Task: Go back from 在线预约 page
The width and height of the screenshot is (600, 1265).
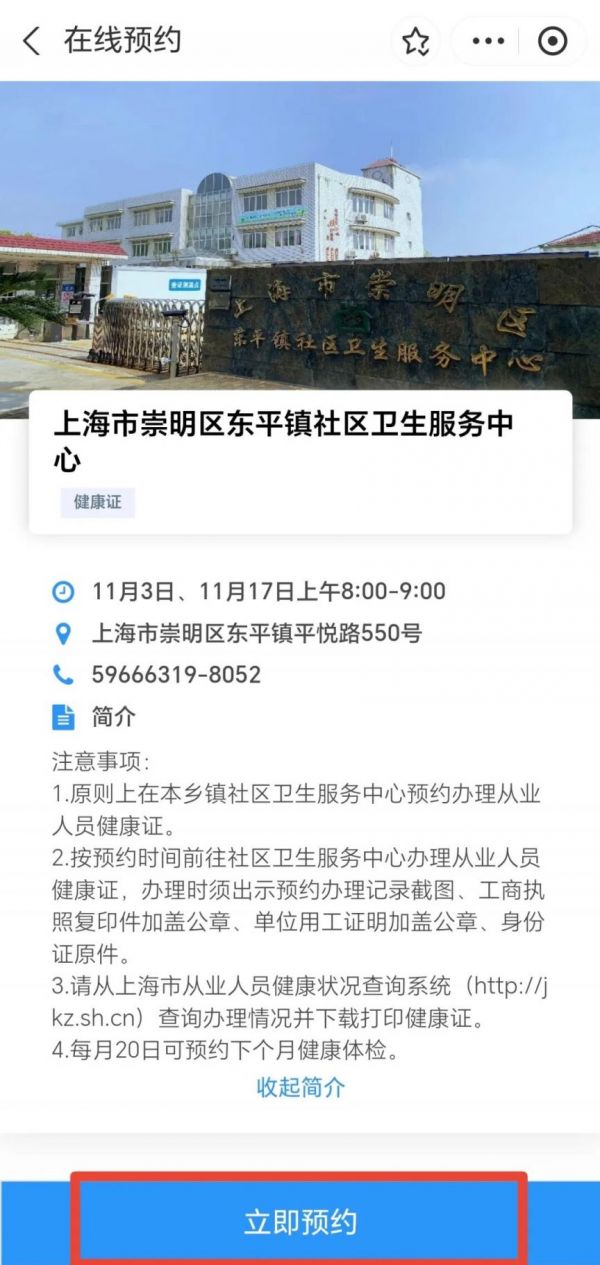Action: (32, 41)
